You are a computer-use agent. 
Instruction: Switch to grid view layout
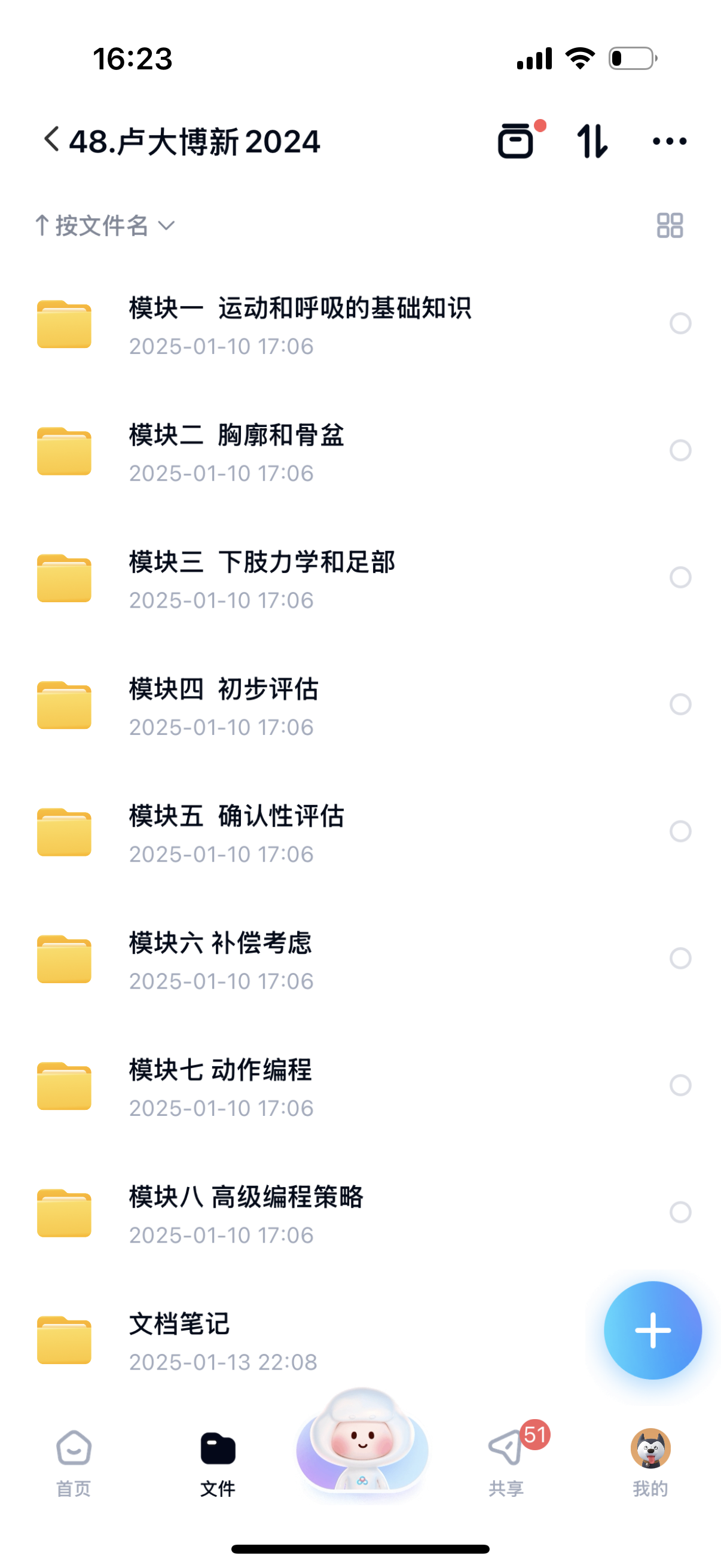[670, 225]
